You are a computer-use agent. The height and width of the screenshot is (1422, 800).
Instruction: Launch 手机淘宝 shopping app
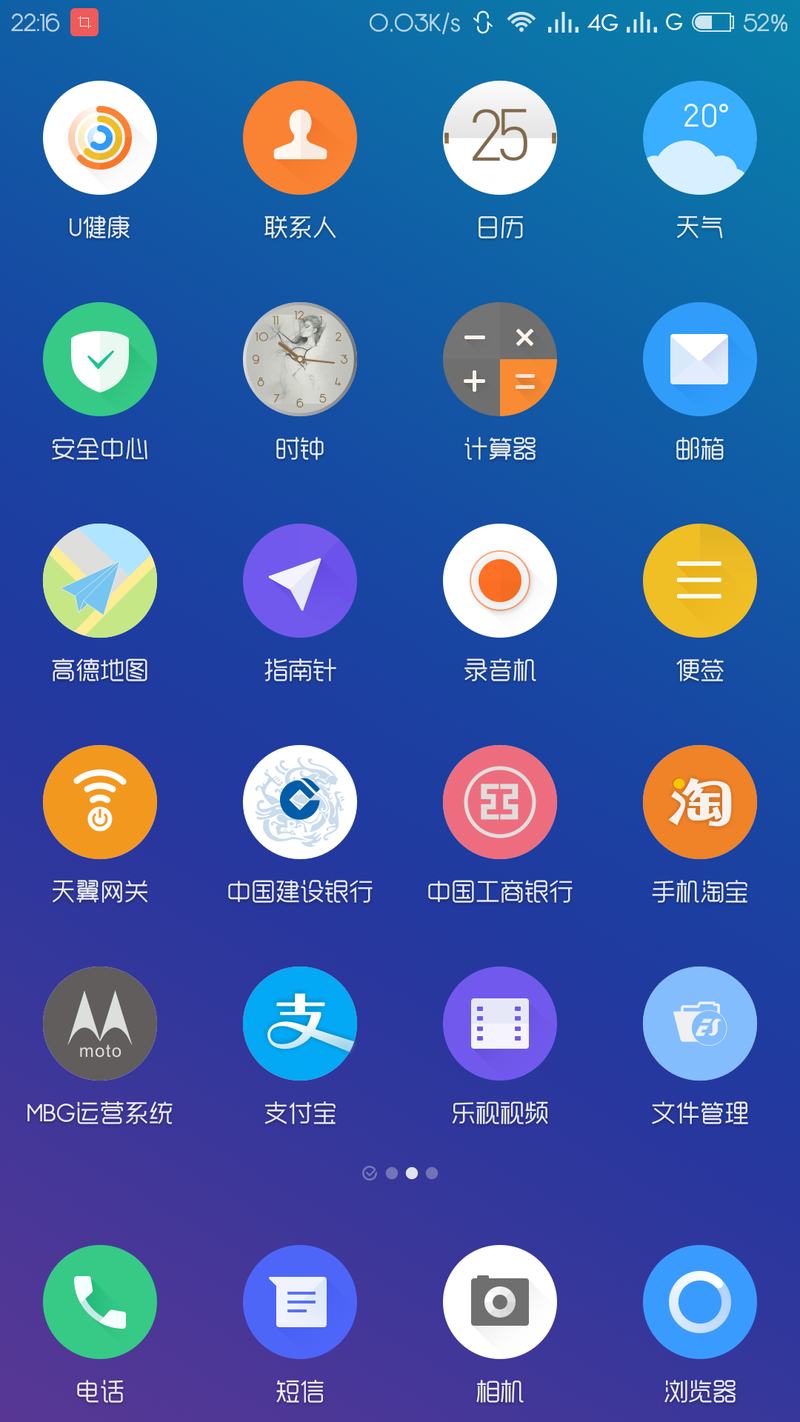coord(700,802)
